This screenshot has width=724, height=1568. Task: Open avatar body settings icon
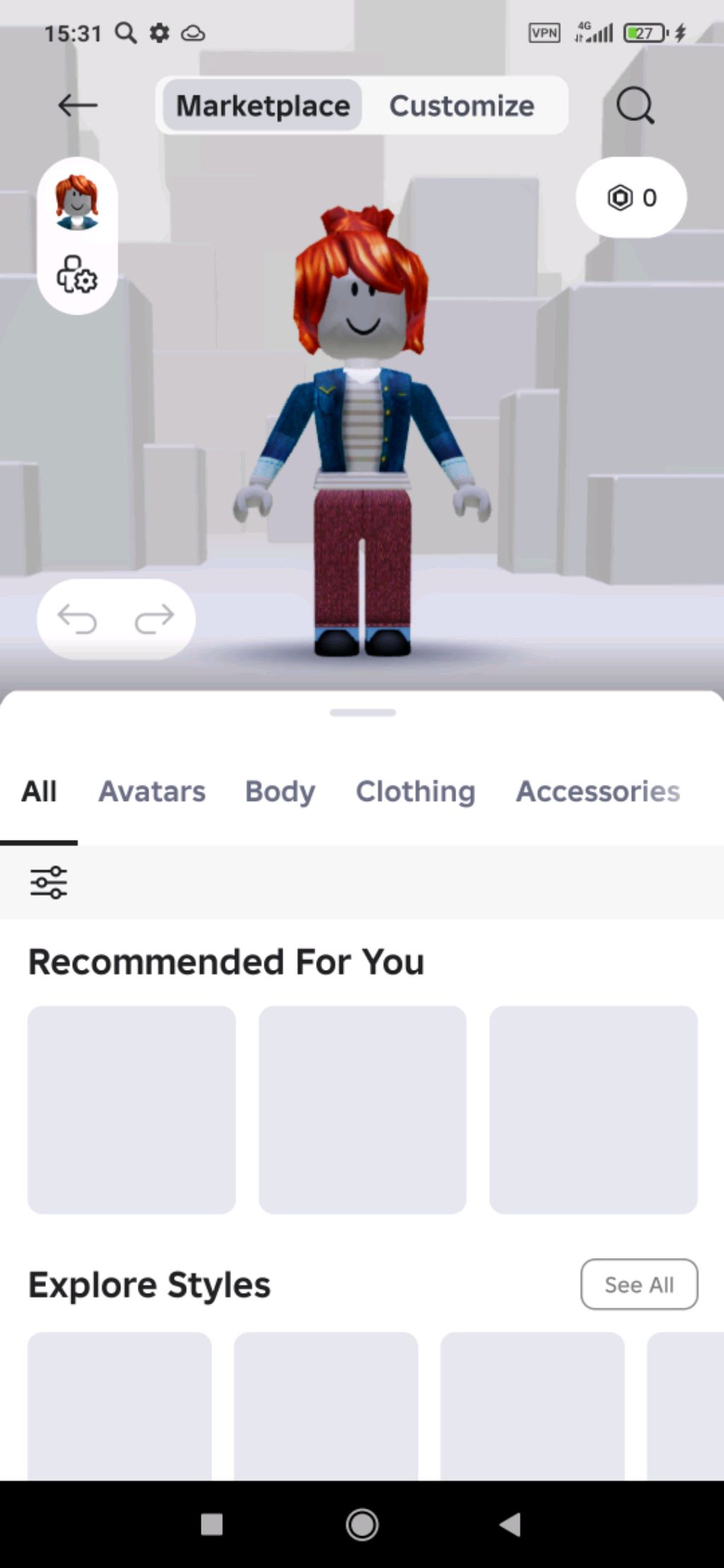[77, 275]
